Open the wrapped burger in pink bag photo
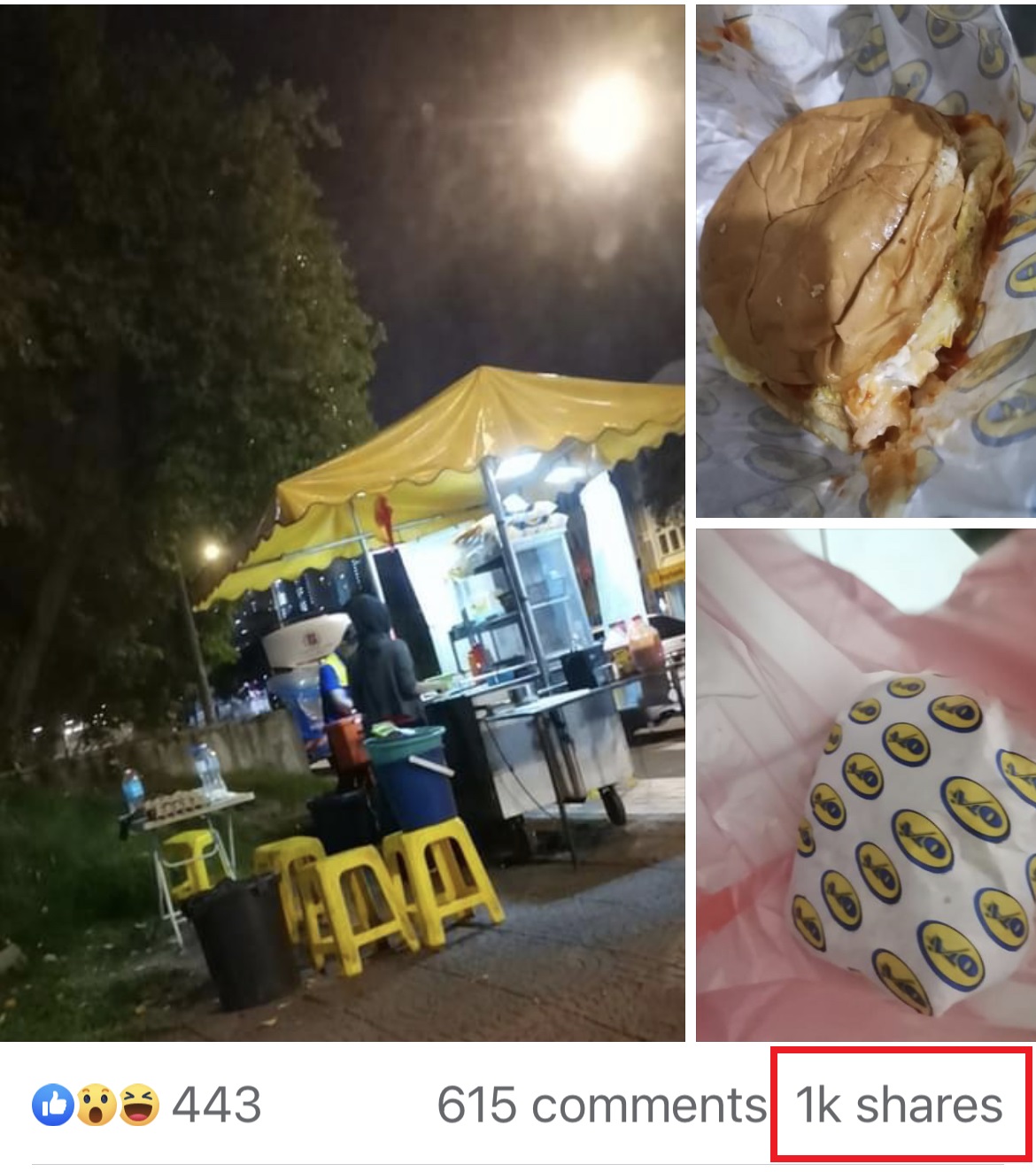The height and width of the screenshot is (1172, 1036). tap(865, 785)
